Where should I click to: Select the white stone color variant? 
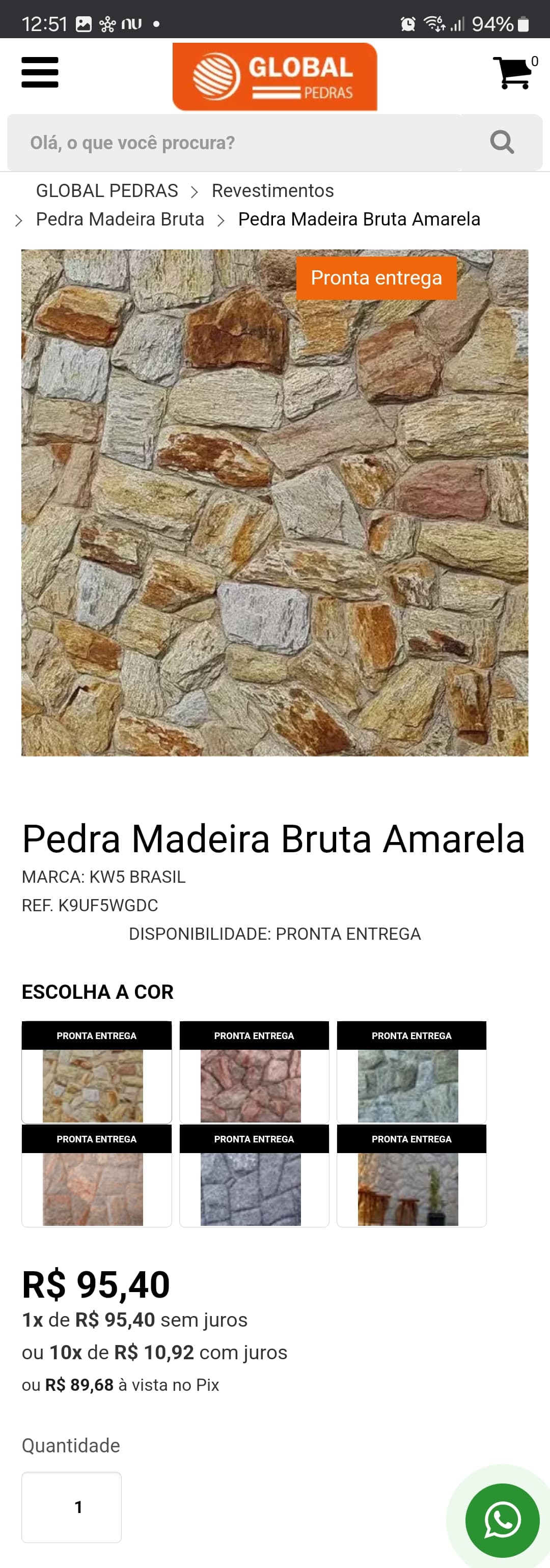coord(411,1085)
